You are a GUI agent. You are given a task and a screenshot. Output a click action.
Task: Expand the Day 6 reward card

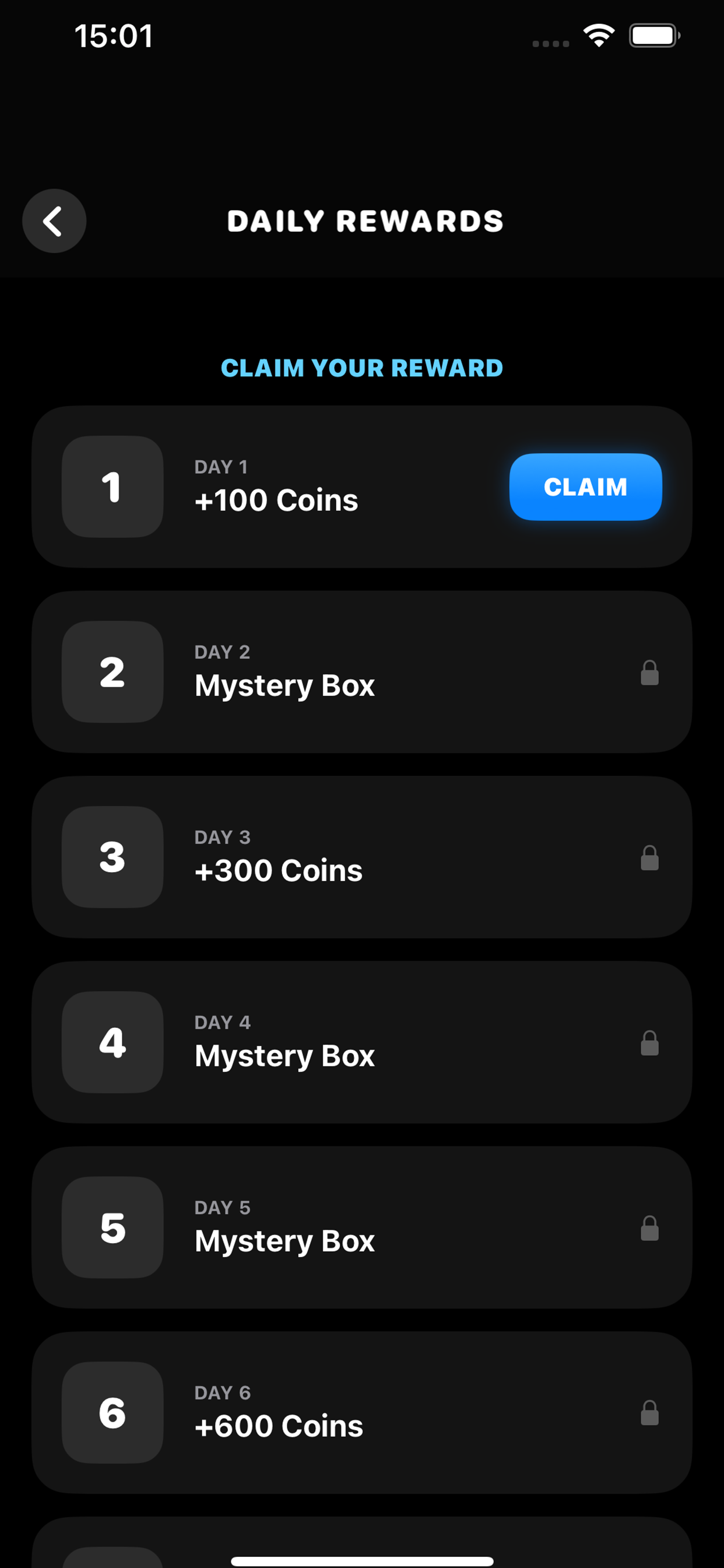pos(362,1412)
